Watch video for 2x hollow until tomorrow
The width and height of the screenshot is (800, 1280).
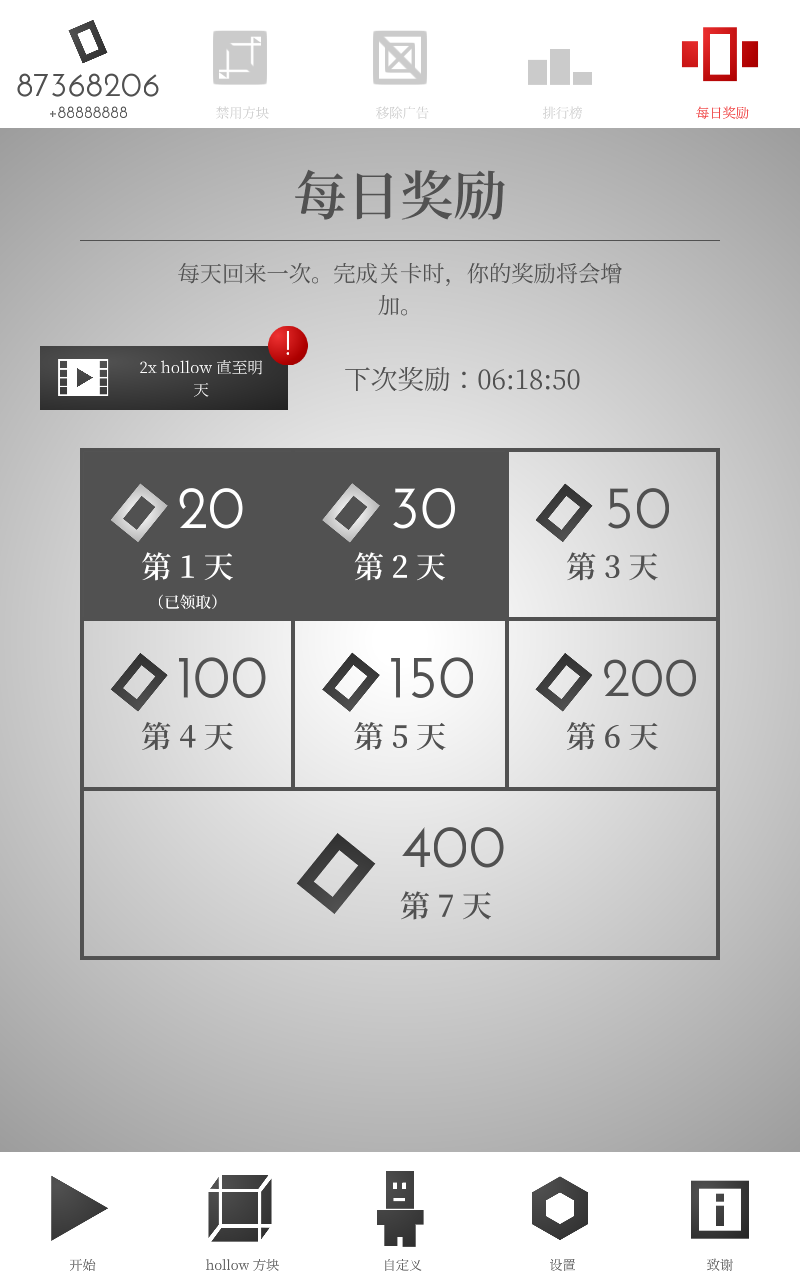point(164,378)
